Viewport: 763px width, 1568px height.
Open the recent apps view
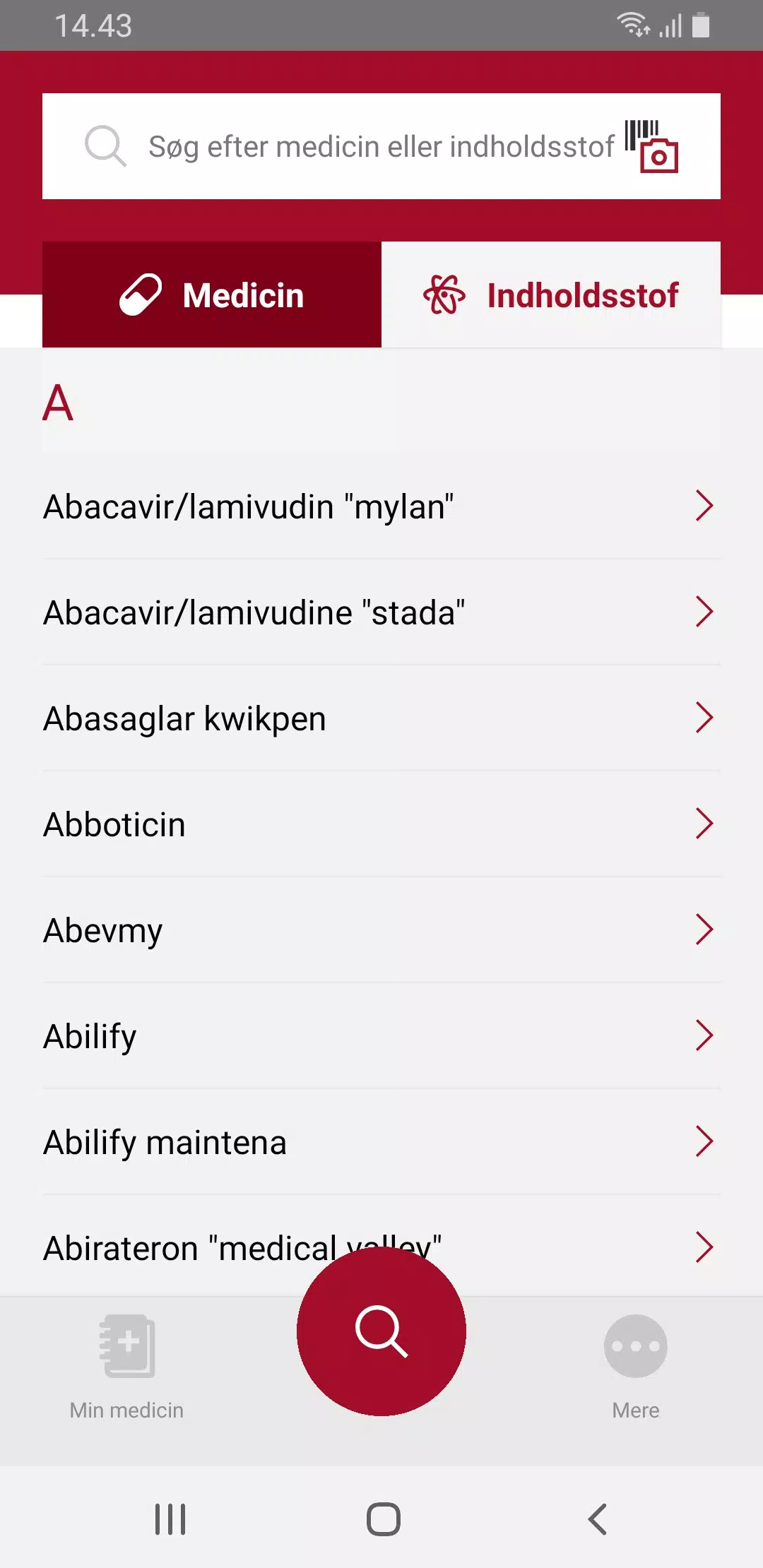click(x=170, y=1519)
